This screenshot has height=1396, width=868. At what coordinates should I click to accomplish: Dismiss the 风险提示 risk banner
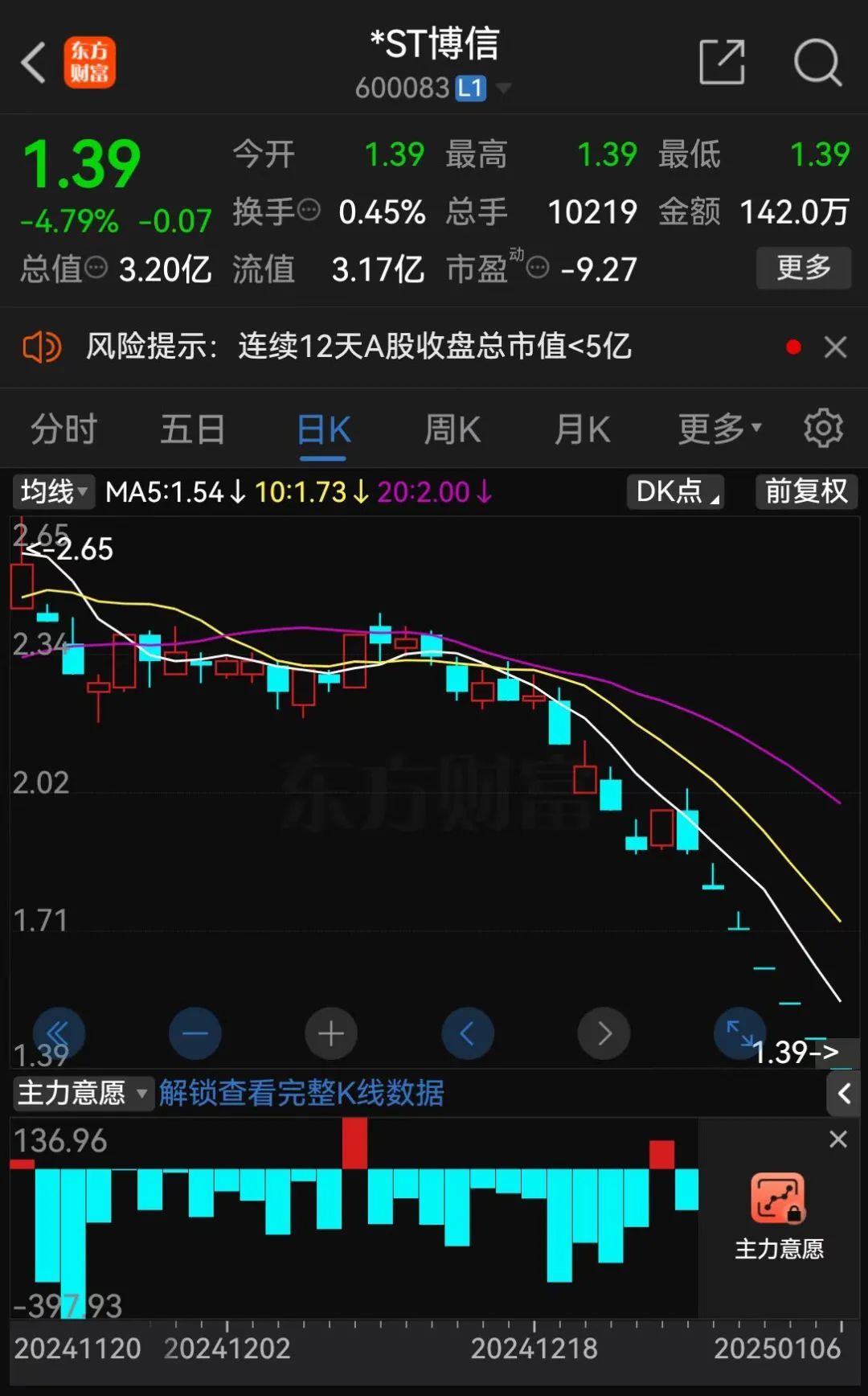836,347
